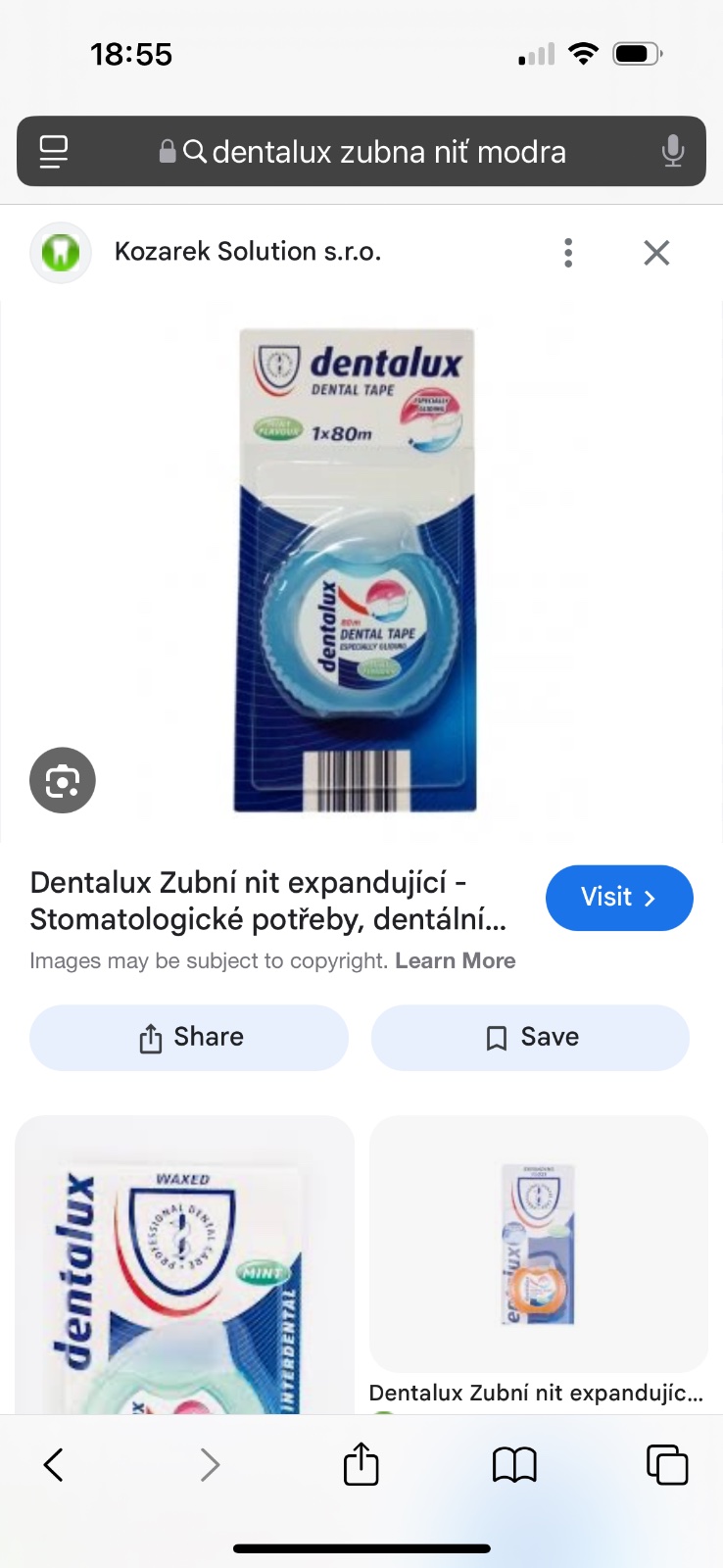Image resolution: width=723 pixels, height=1568 pixels.
Task: Close the image preview panel
Action: coord(656,253)
